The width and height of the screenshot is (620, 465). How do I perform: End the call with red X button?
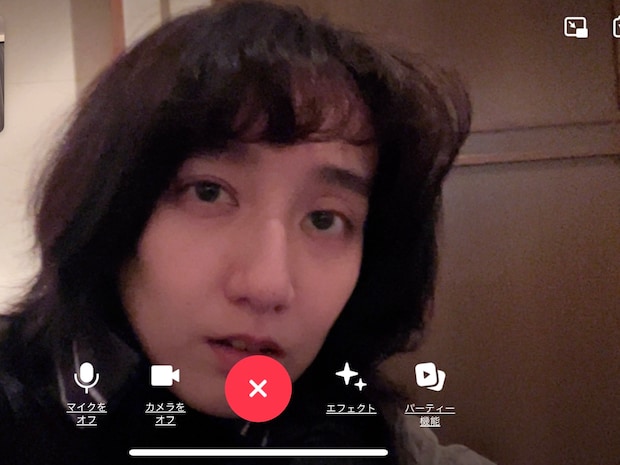[258, 388]
